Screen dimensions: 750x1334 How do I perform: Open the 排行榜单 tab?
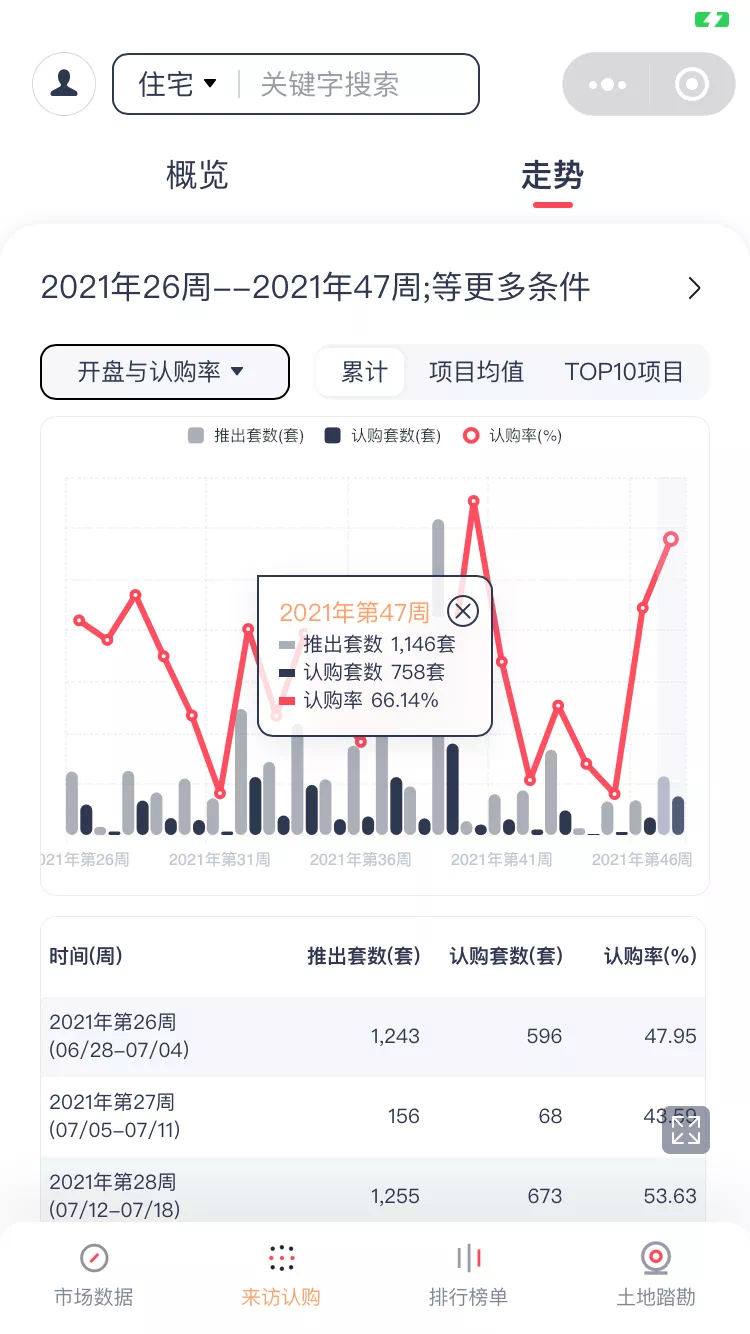click(468, 1274)
